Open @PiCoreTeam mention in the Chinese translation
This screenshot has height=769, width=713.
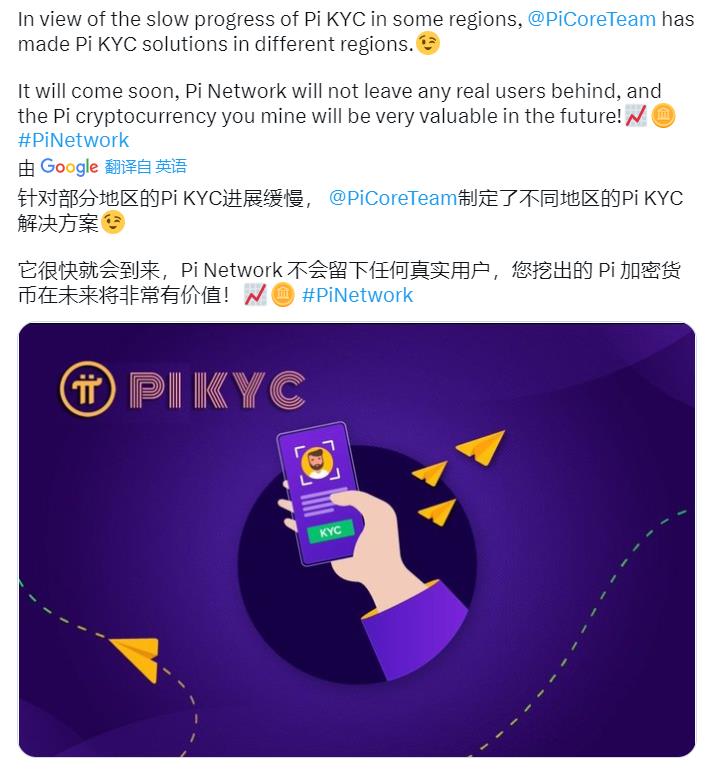(x=393, y=197)
